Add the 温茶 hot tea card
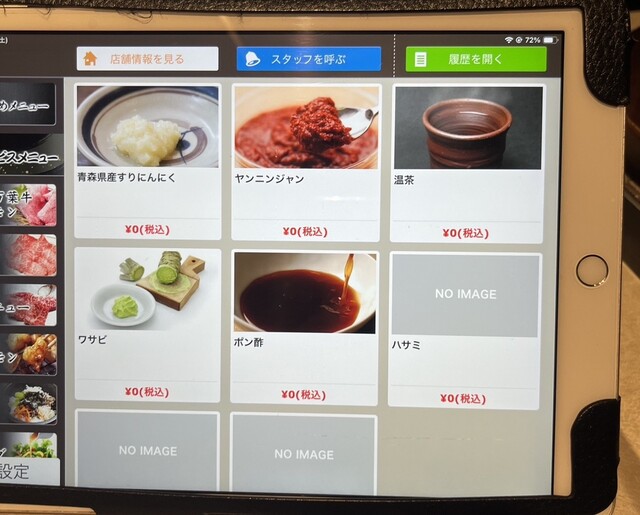 (x=468, y=160)
